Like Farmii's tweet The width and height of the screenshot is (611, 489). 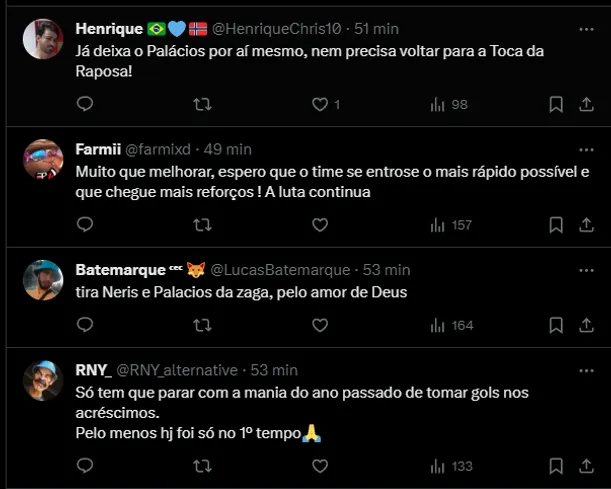(320, 225)
